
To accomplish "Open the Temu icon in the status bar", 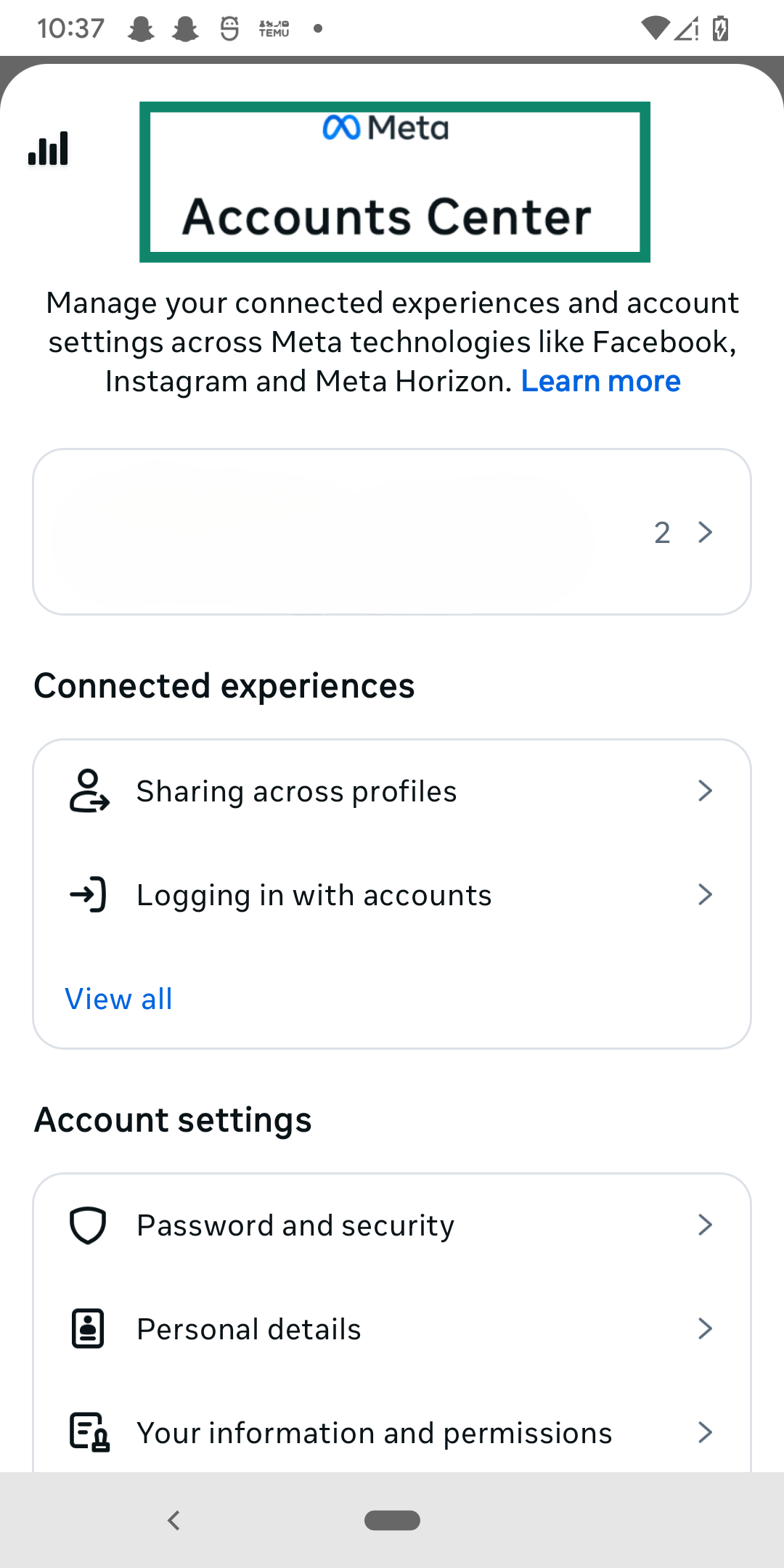I will point(272,28).
